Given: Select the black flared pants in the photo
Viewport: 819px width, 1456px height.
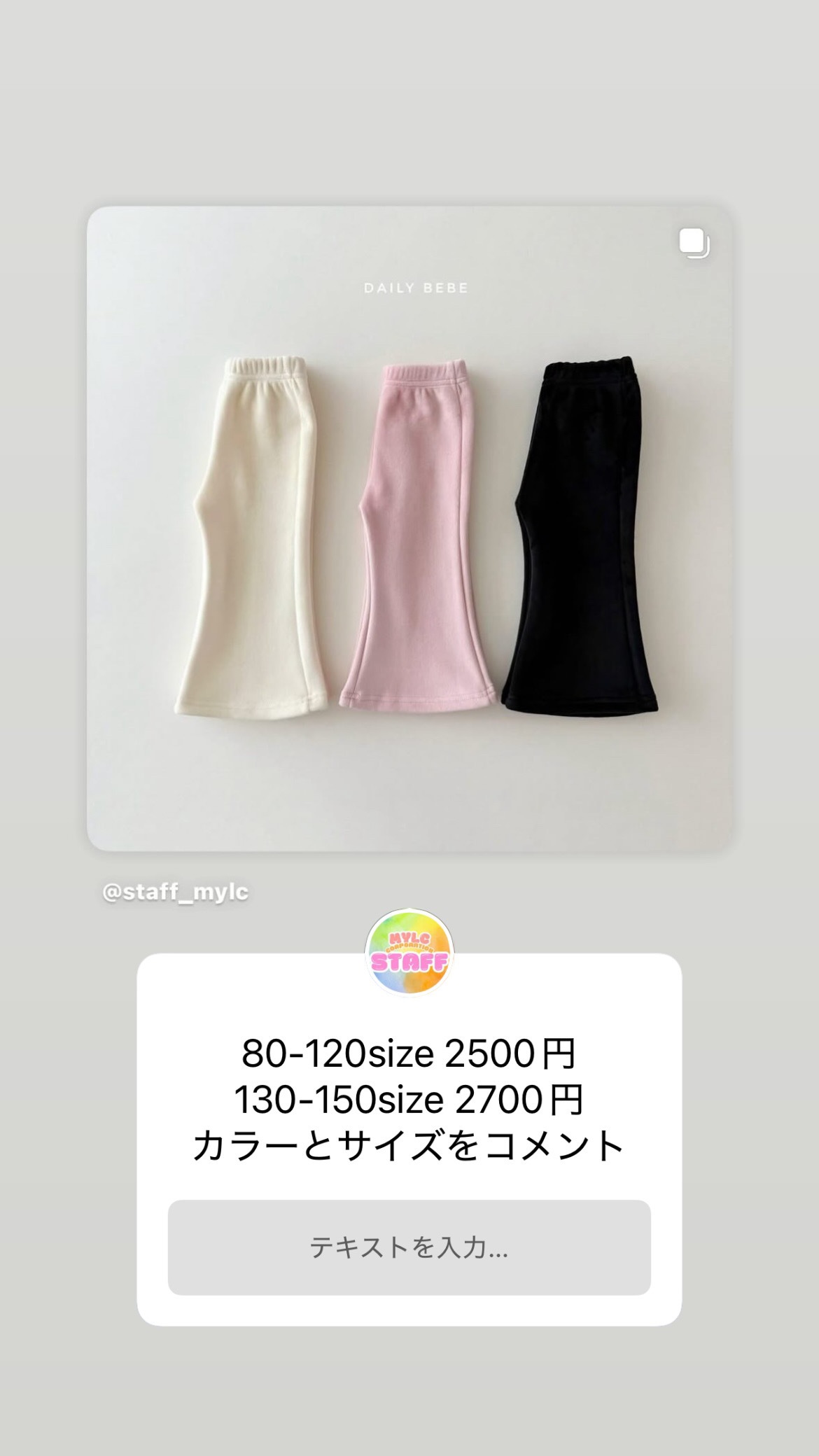Looking at the screenshot, I should (581, 532).
